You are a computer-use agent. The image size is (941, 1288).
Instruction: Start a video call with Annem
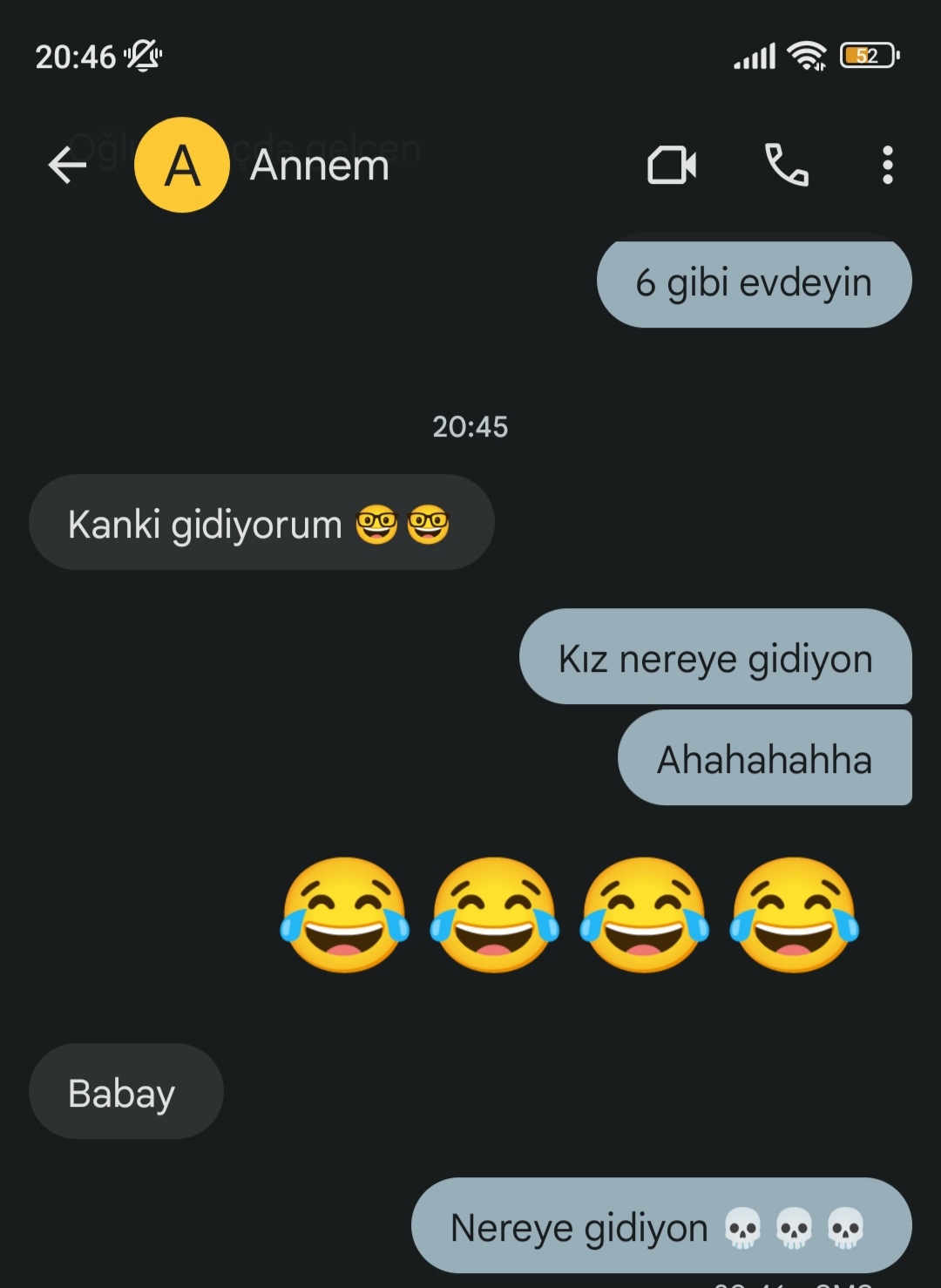coord(672,165)
